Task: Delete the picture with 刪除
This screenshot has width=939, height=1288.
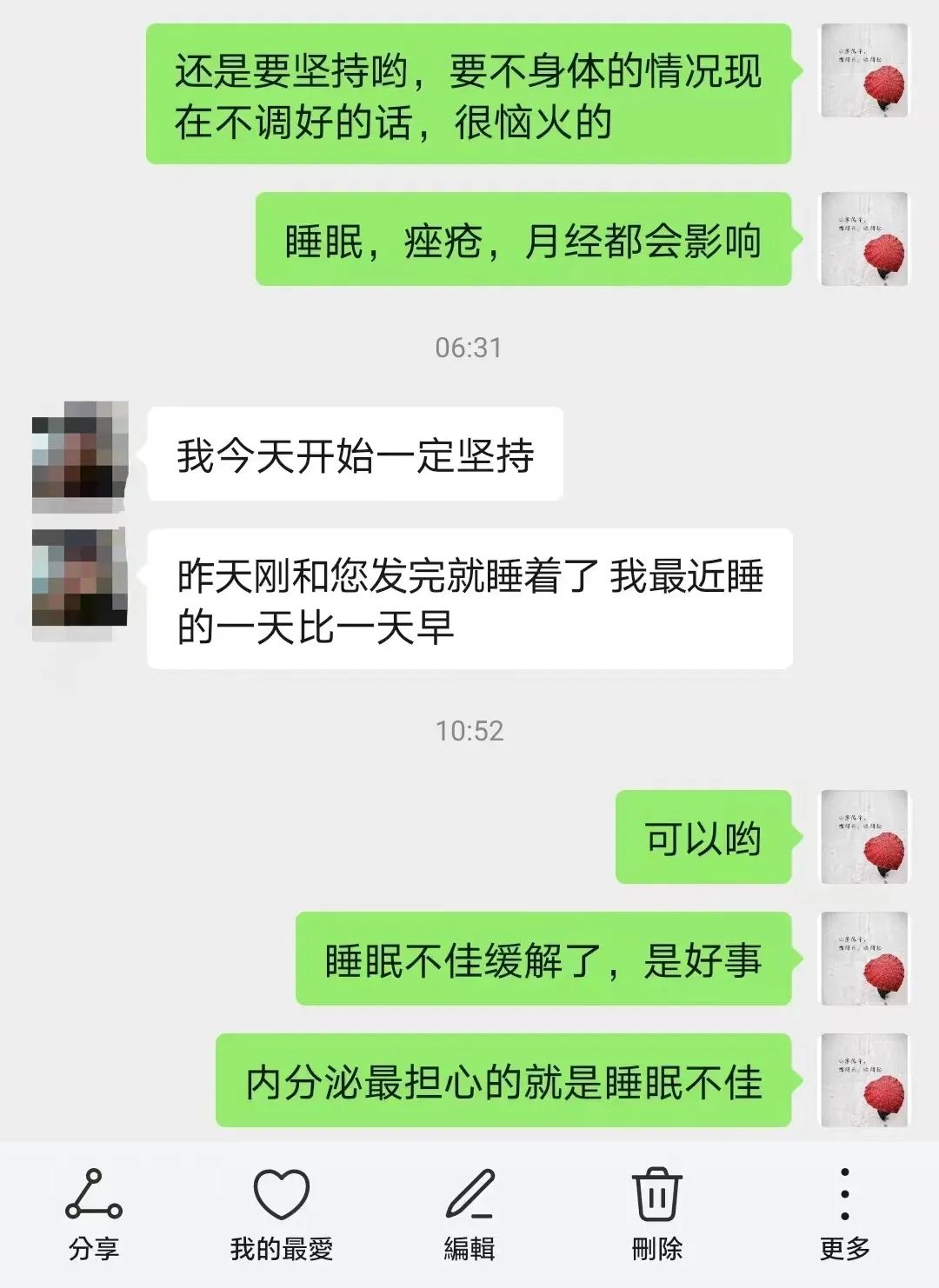Action: click(x=657, y=1213)
